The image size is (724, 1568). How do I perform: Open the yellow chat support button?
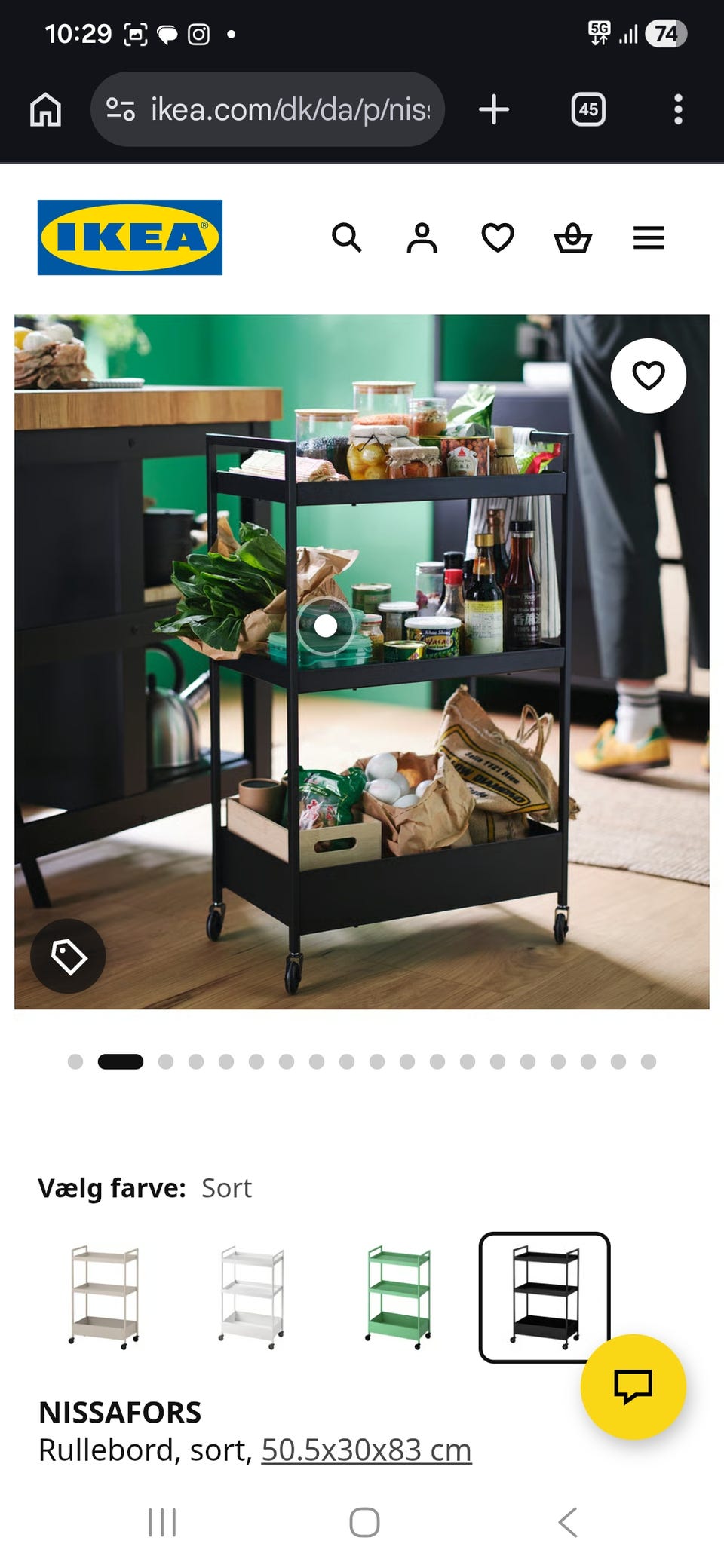coord(633,1387)
